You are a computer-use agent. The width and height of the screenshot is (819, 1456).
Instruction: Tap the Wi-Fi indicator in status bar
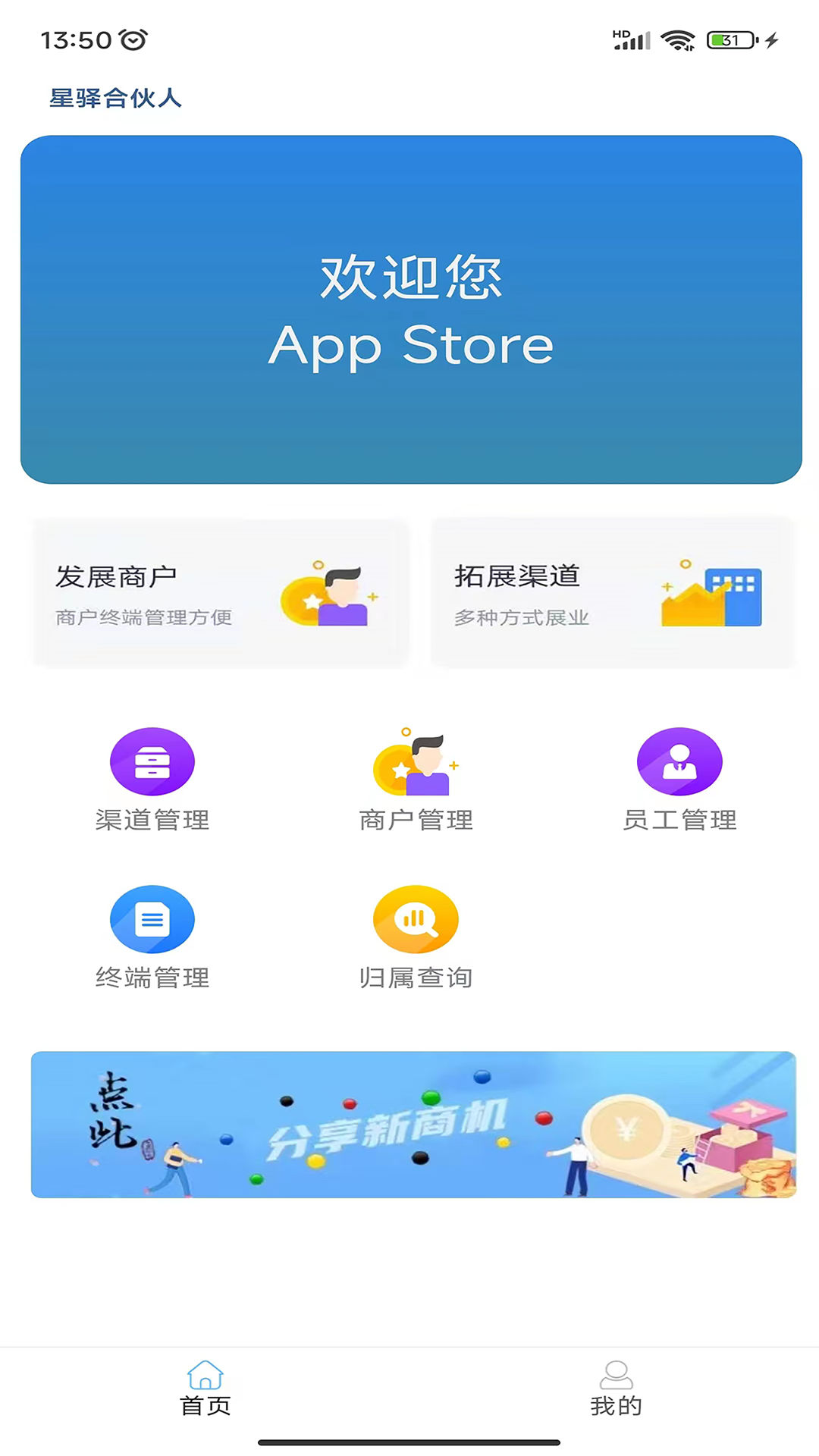click(677, 39)
